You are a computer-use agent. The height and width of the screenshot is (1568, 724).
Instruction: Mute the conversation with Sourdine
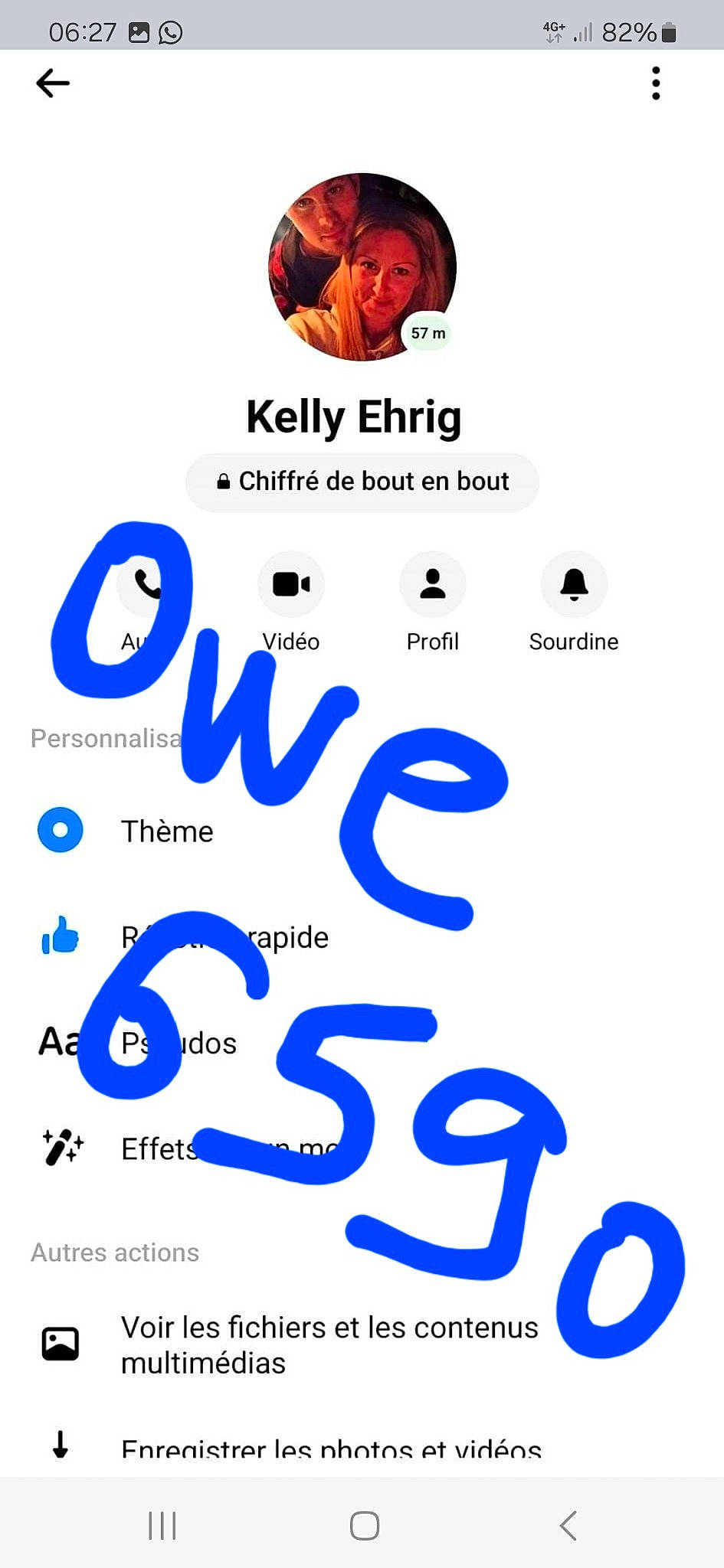(x=574, y=585)
